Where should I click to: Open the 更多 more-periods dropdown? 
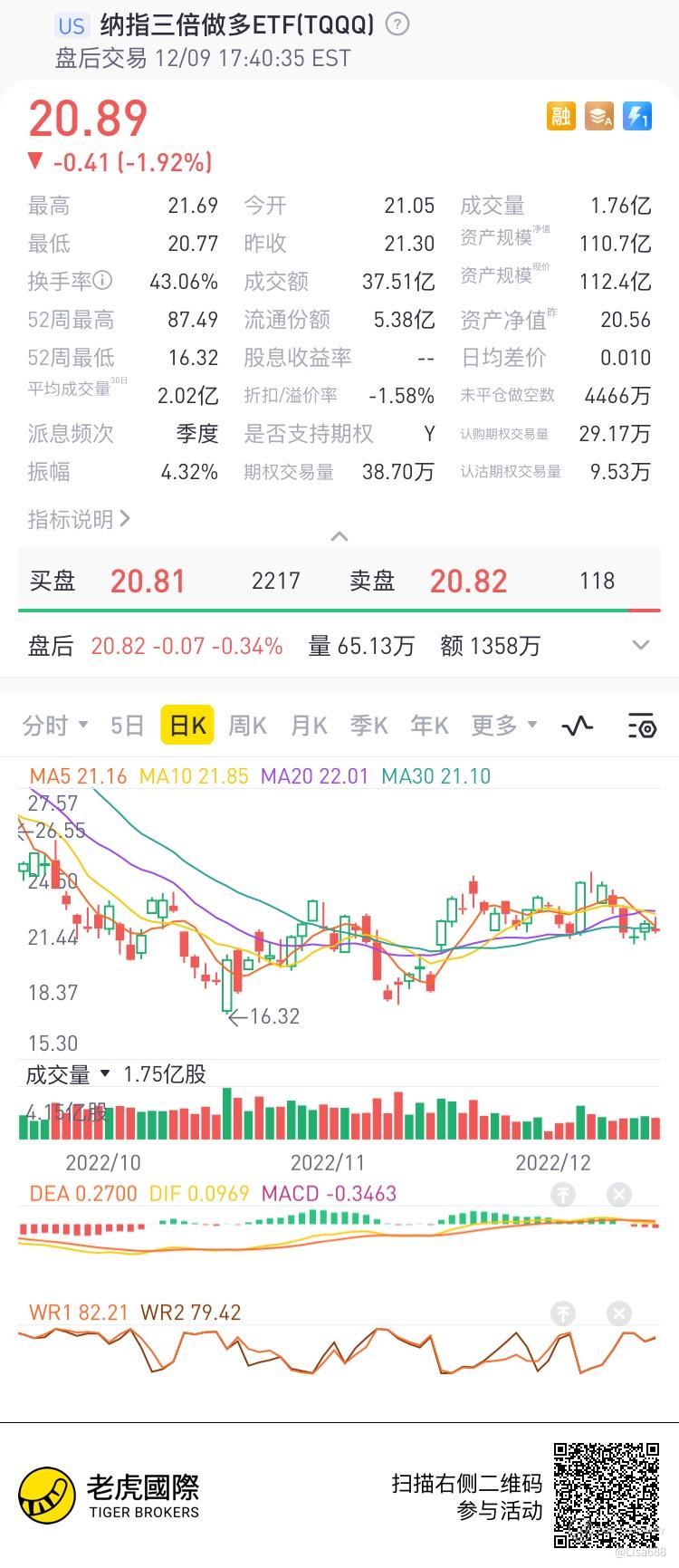(x=503, y=726)
